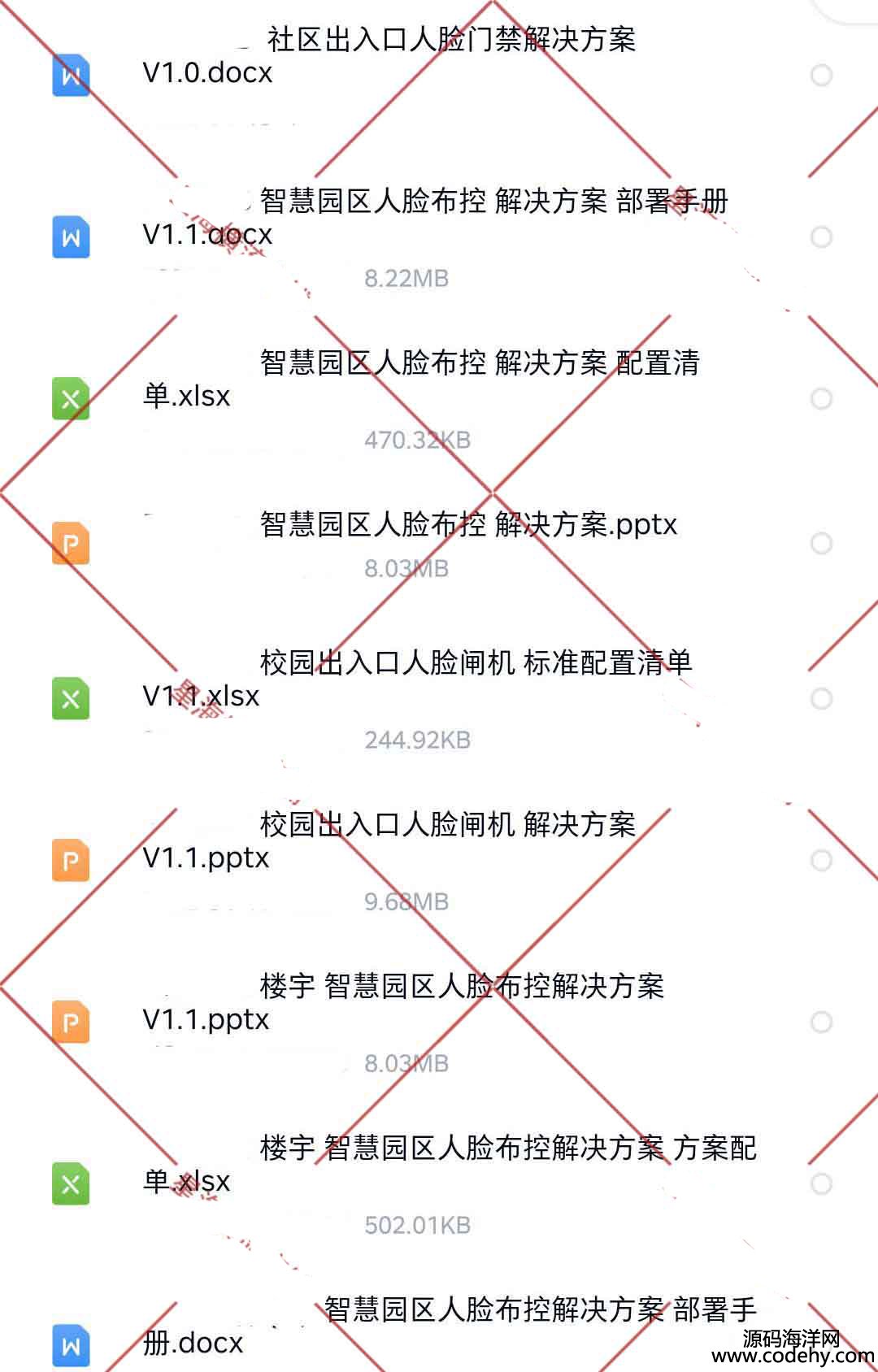Select the 方案配单.xlsx file circle
Image resolution: width=878 pixels, height=1372 pixels.
point(821,1183)
